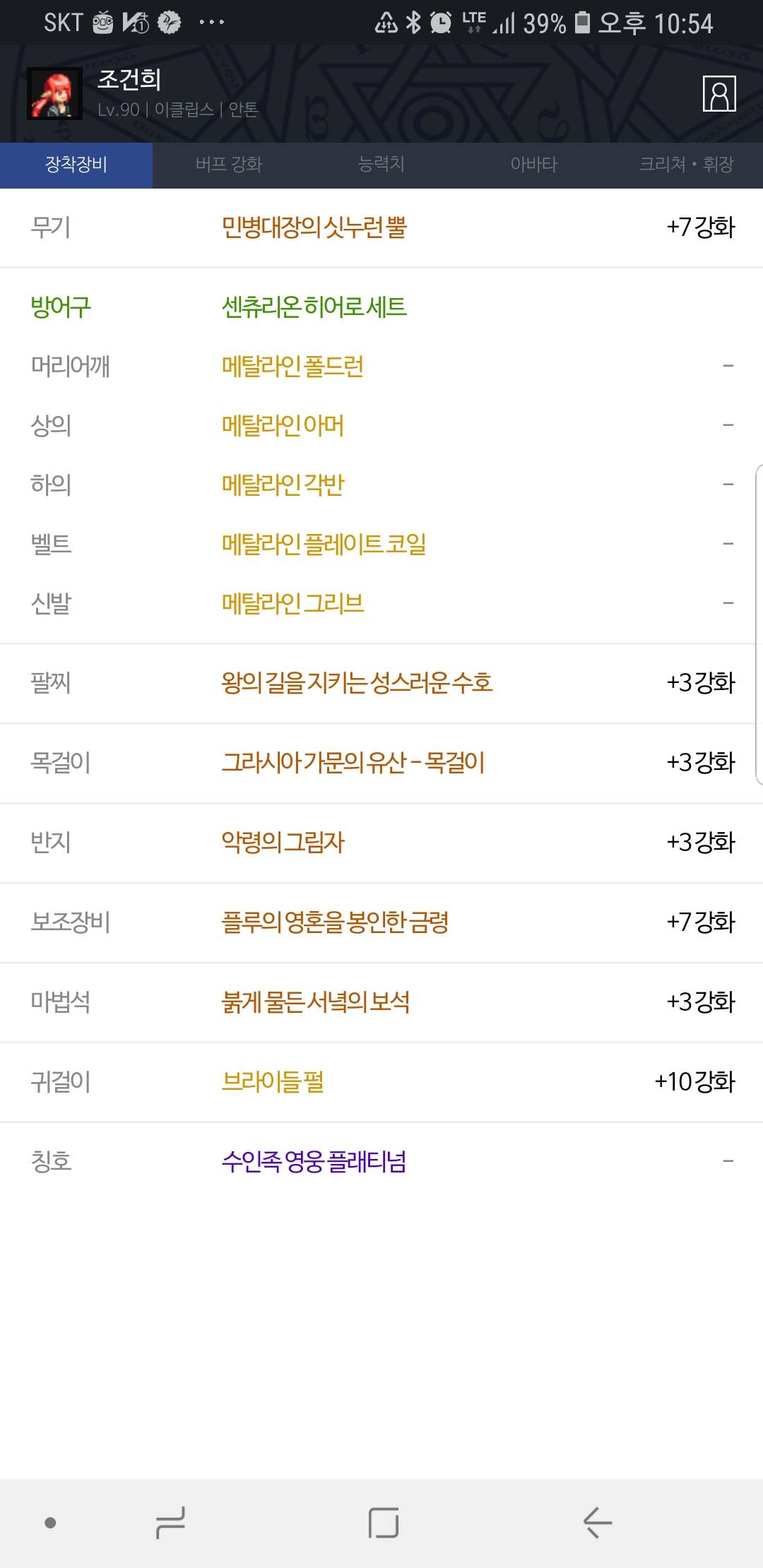Image resolution: width=763 pixels, height=1568 pixels.
Task: Open the character profile icon
Action: coord(718,94)
